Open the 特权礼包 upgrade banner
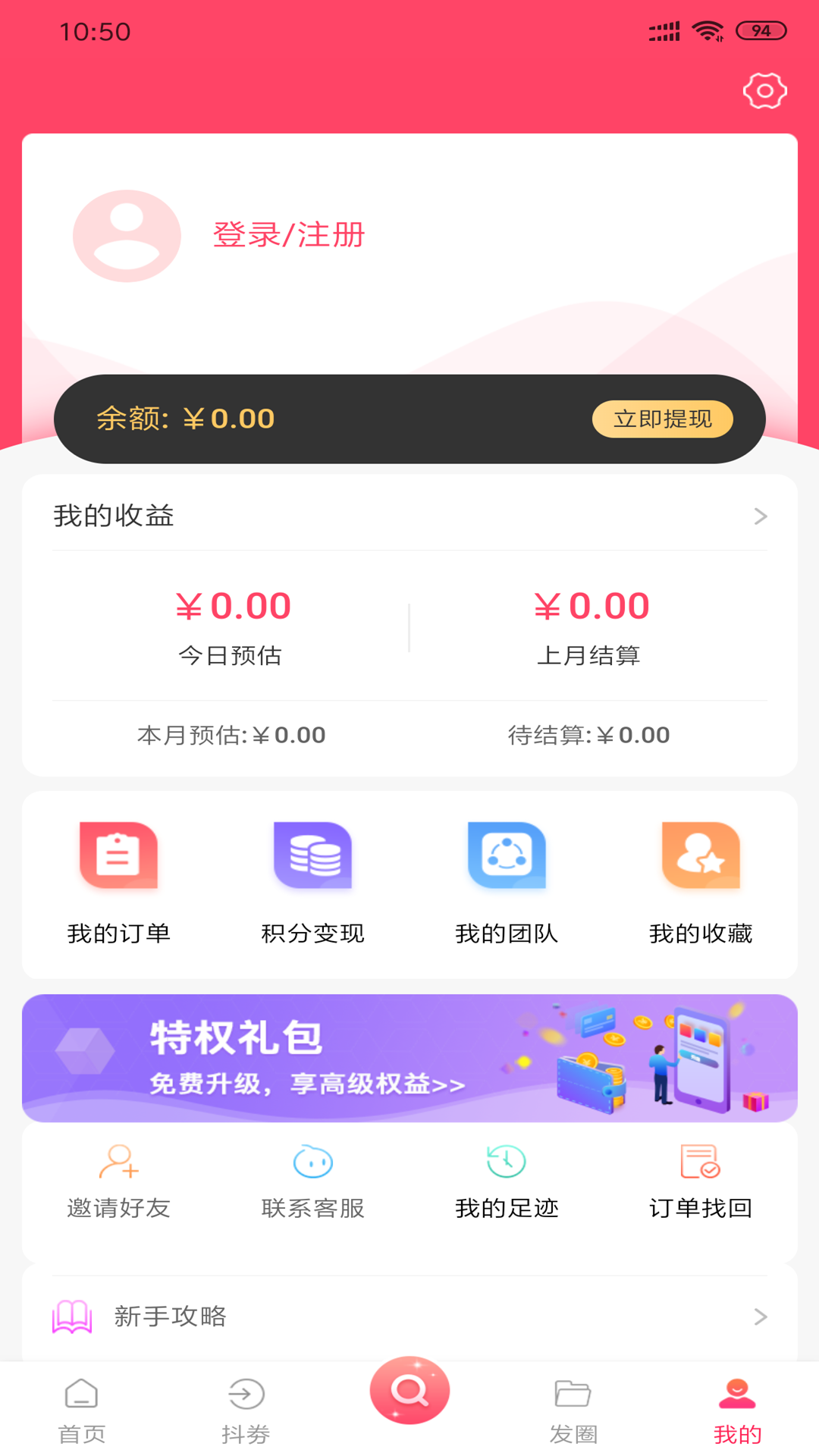This screenshot has height=1456, width=819. pos(409,1057)
